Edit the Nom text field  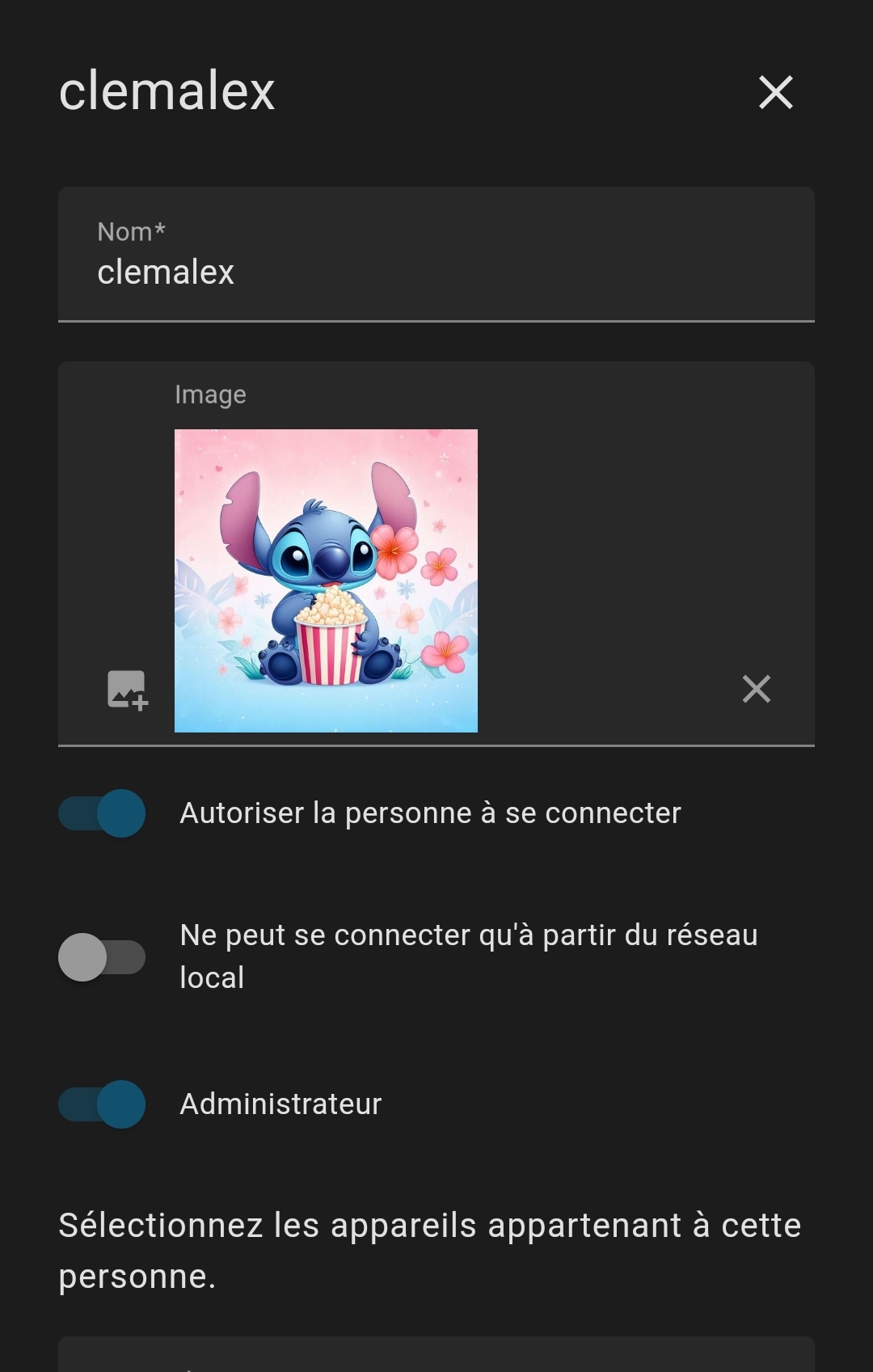[436, 272]
